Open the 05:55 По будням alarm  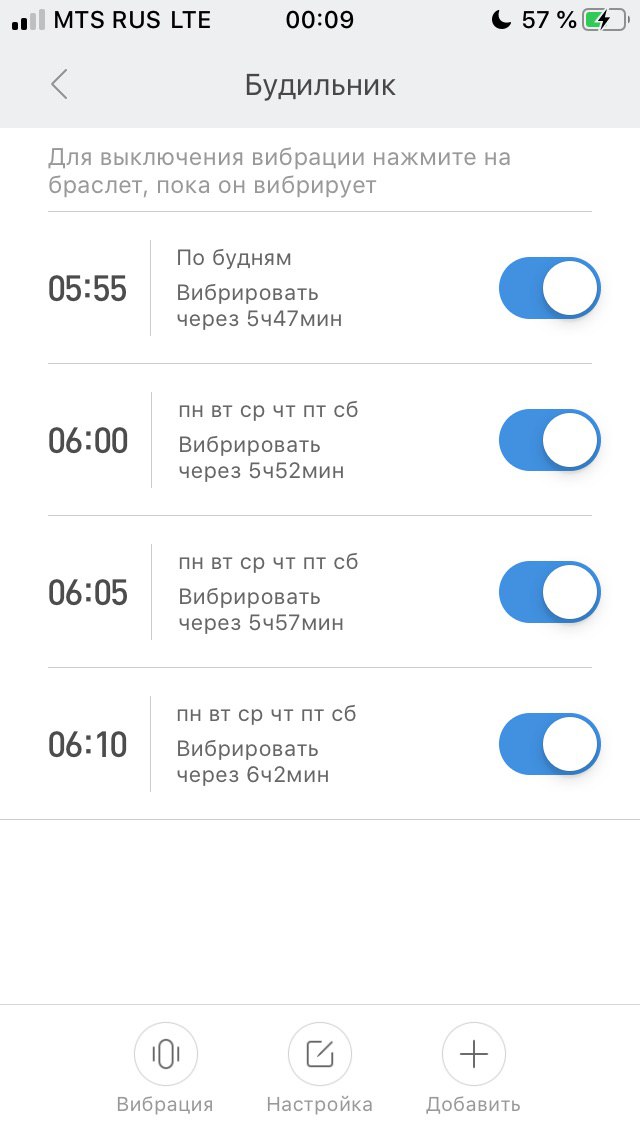point(320,288)
